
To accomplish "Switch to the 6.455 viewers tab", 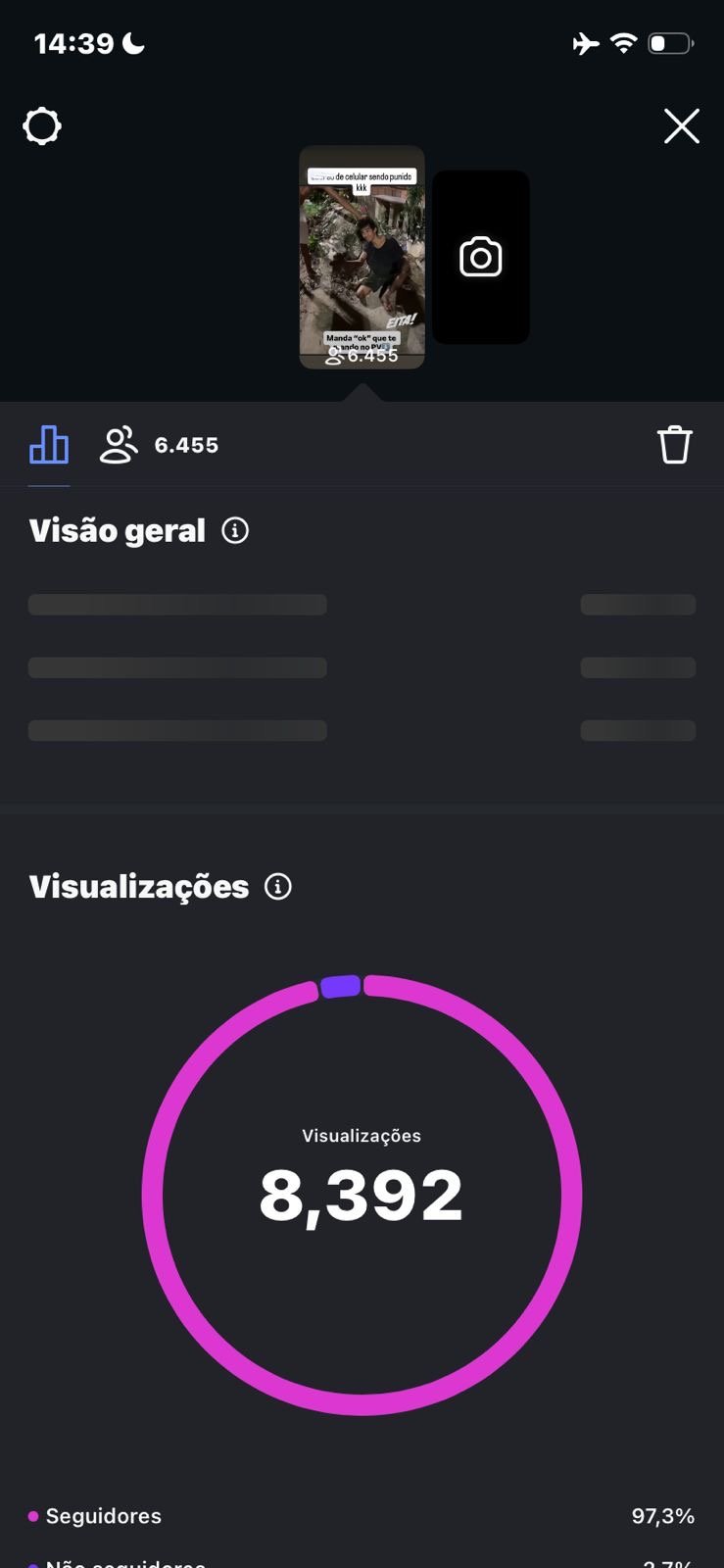I will [x=159, y=446].
